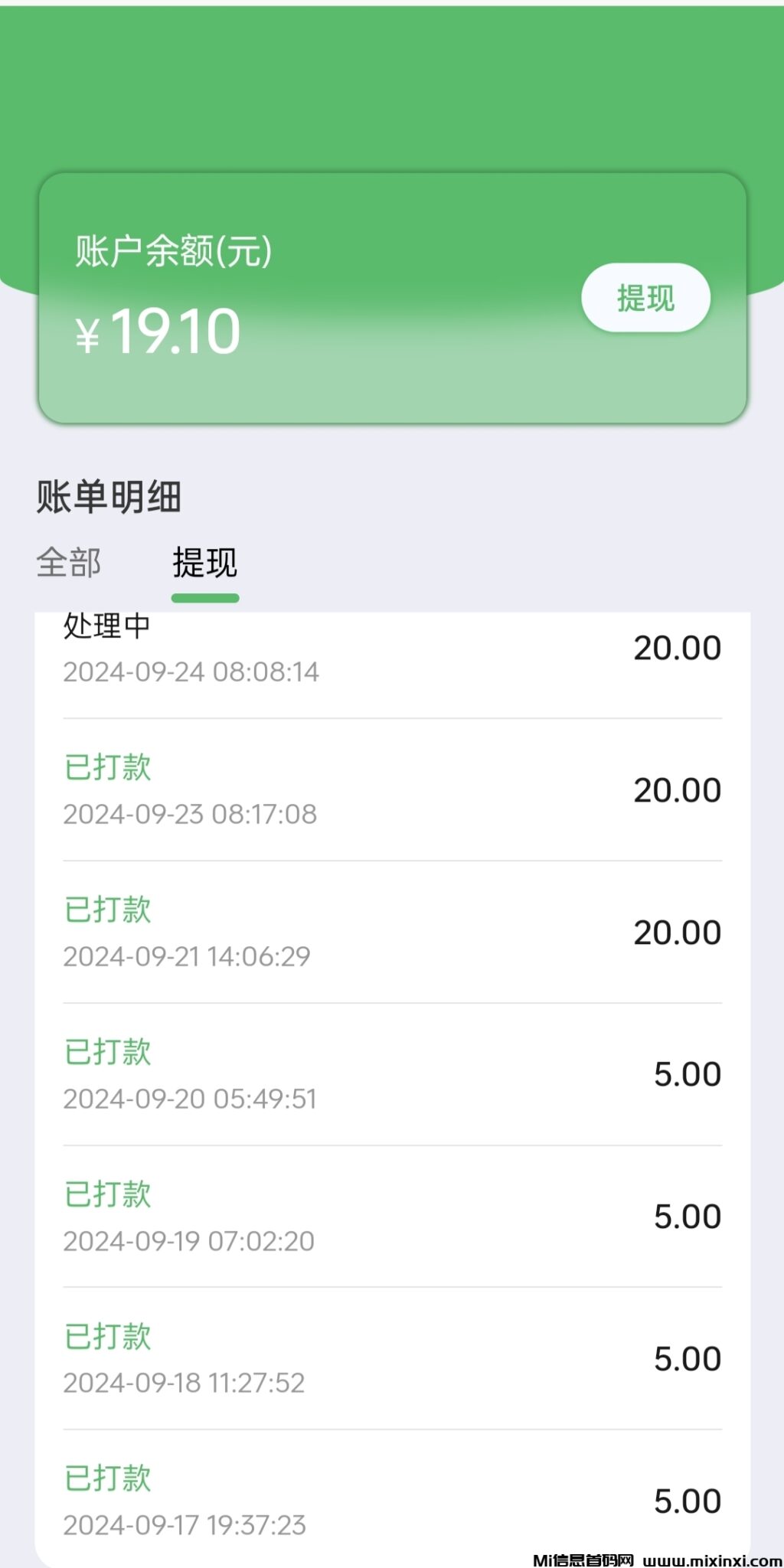
Task: Tap the 提现 withdraw button
Action: pyautogui.click(x=645, y=298)
